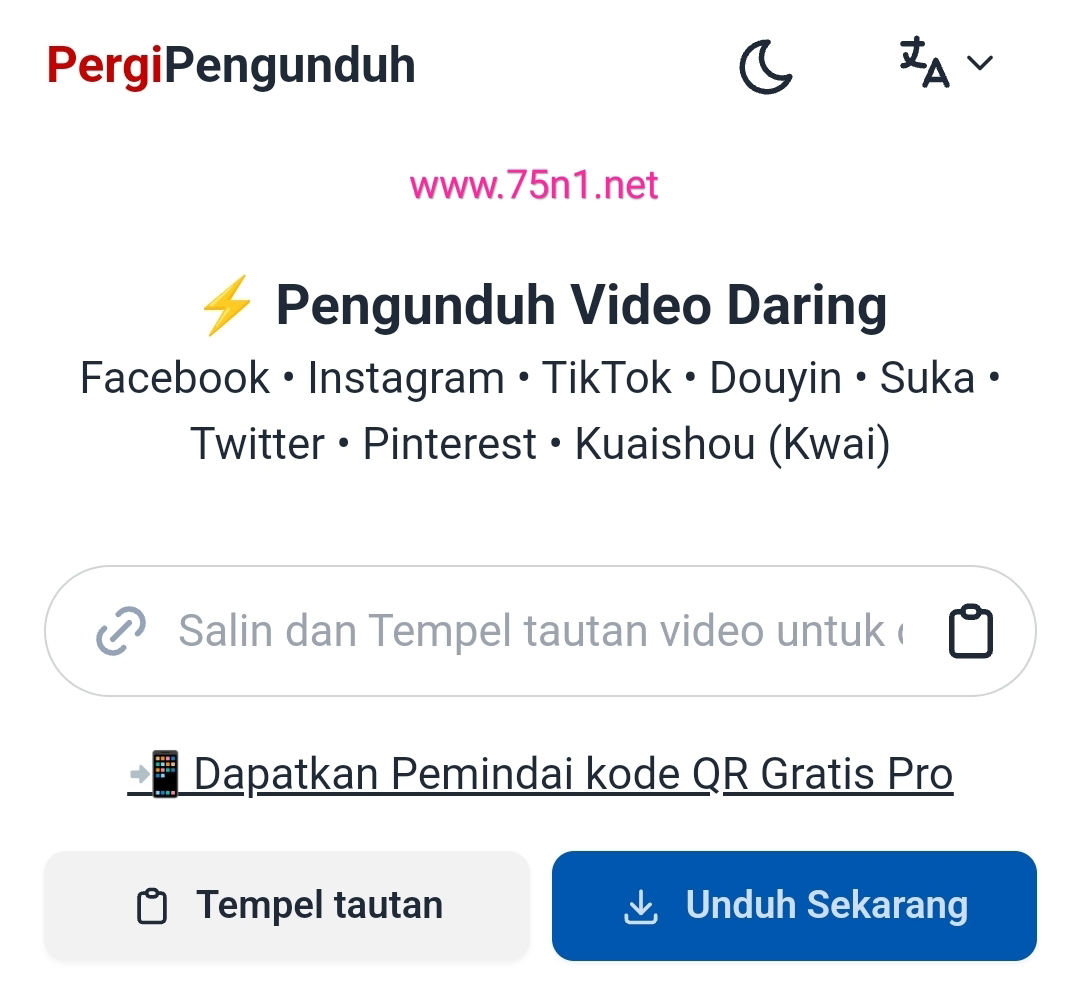This screenshot has height=988, width=1080.
Task: Open the PergiPengunduh home logo link
Action: point(231,65)
